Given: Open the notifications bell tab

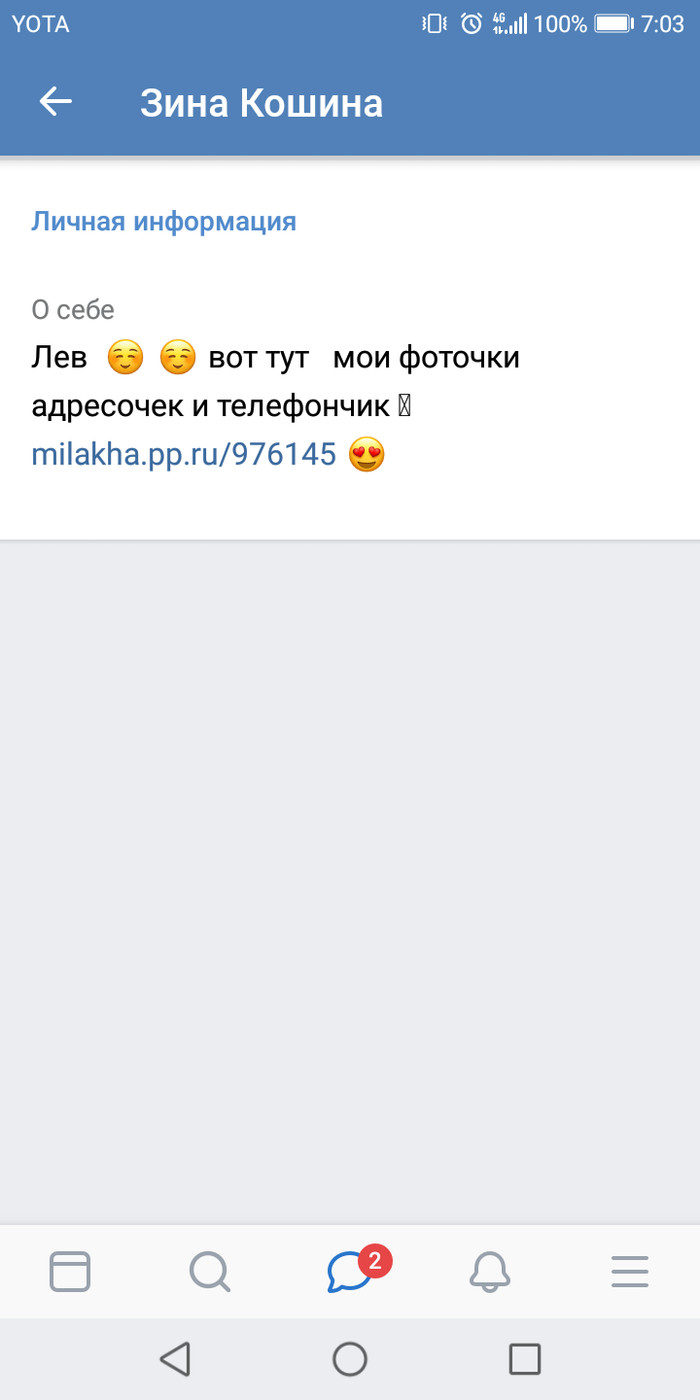Looking at the screenshot, I should (490, 1271).
